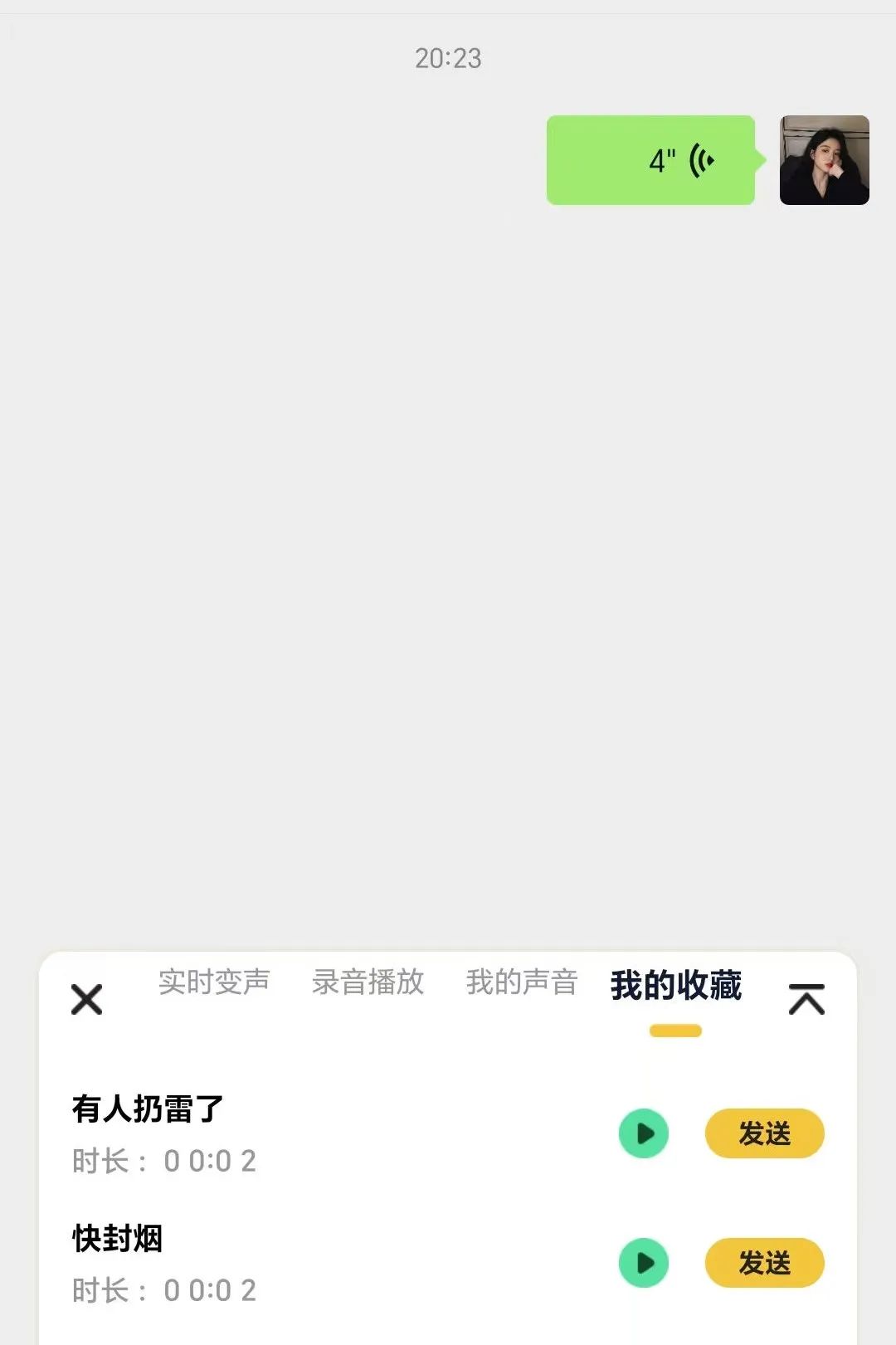Send the 快封烟 recording
Viewport: 896px width, 1345px height.
(765, 1262)
